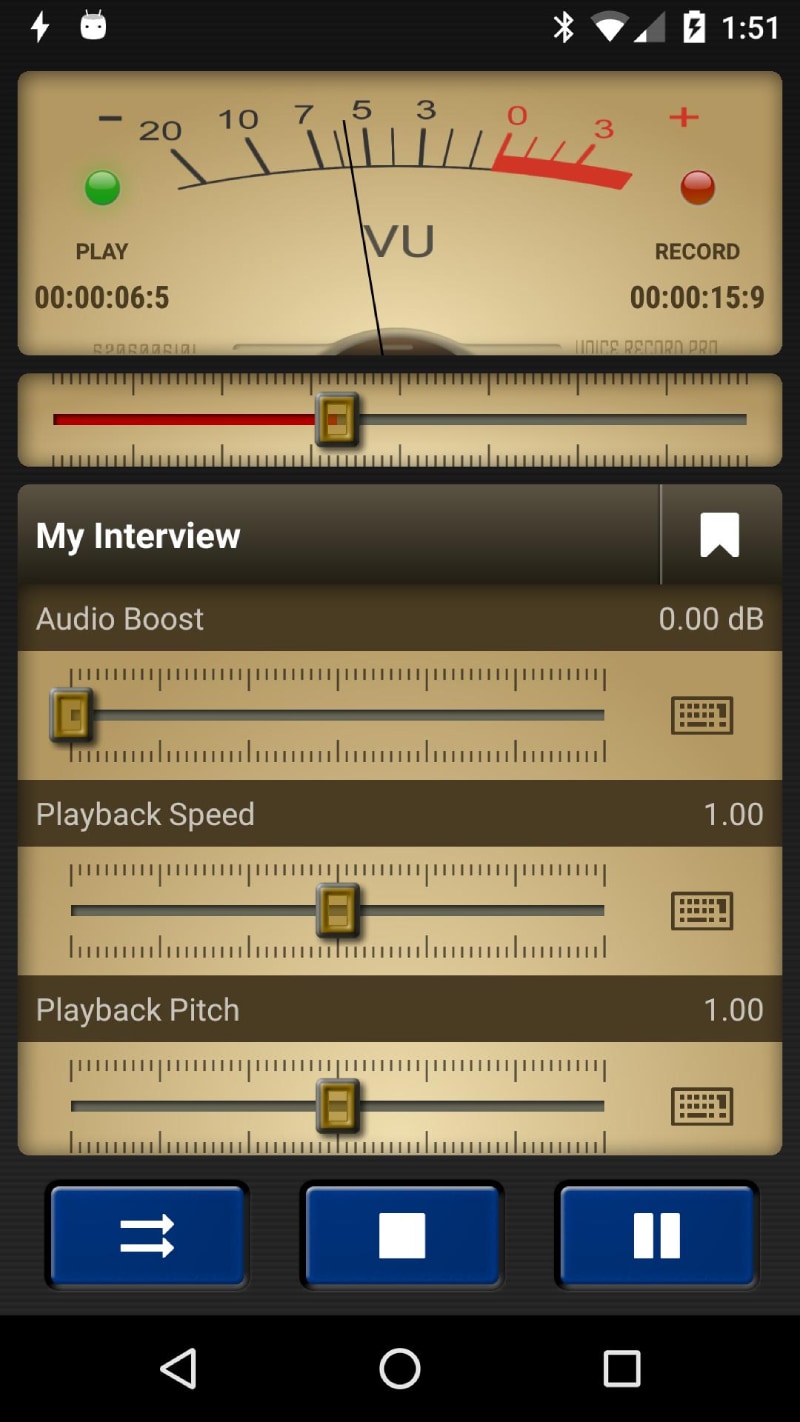Toggle the repeat loop button

[x=147, y=1236]
